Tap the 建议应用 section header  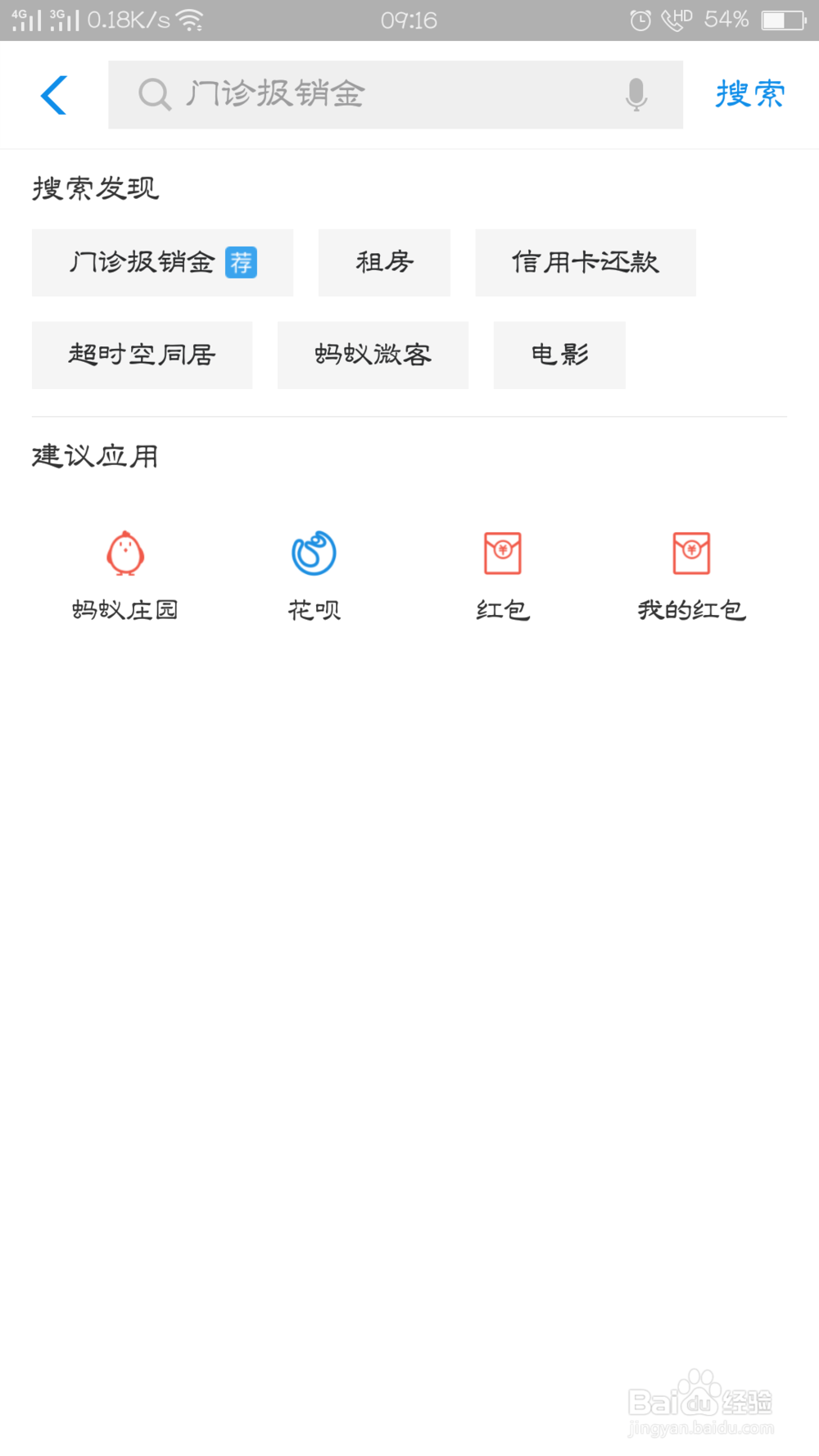[93, 456]
